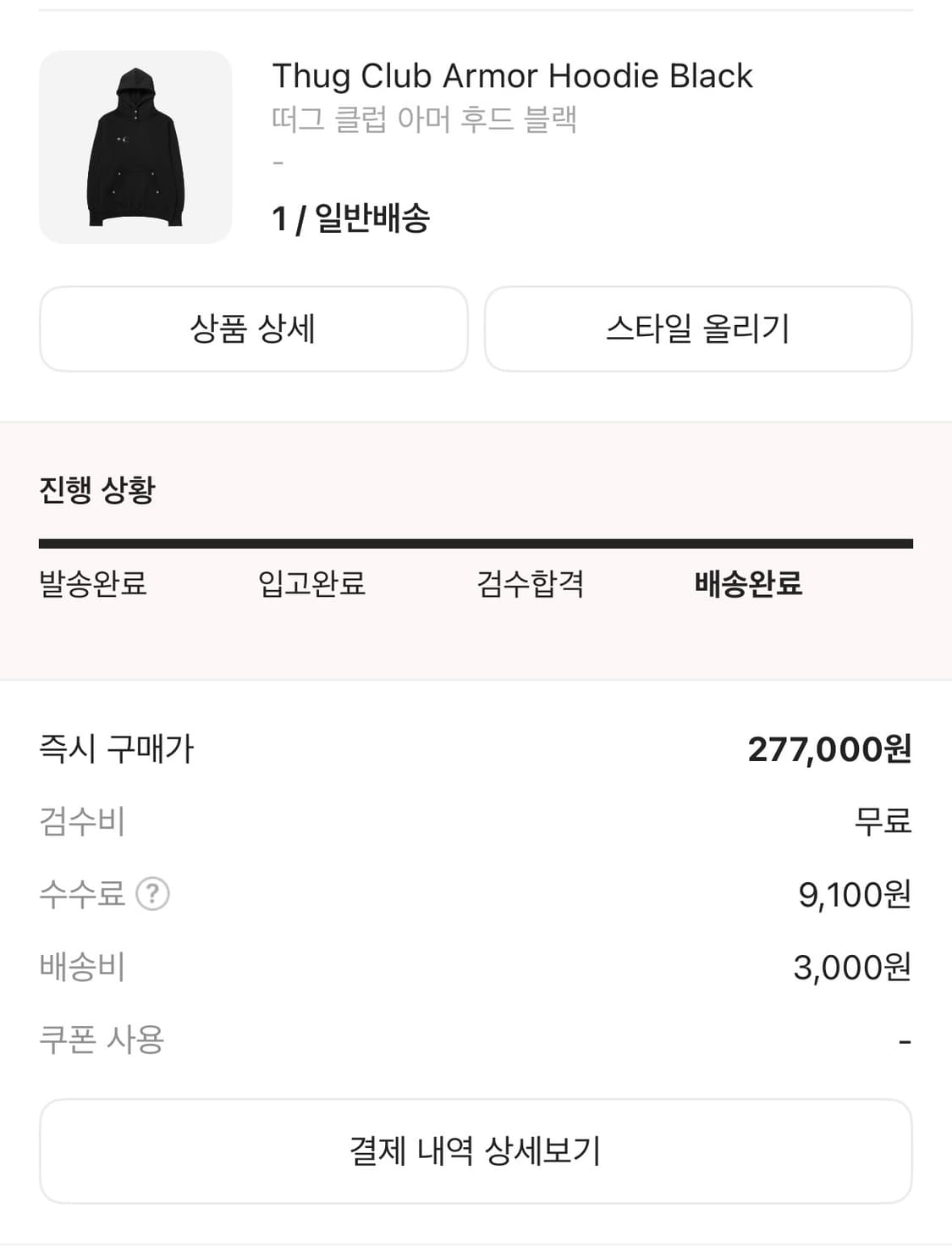Open the 상품 상세 product detail page
Image resolution: width=952 pixels, height=1258 pixels.
click(252, 328)
